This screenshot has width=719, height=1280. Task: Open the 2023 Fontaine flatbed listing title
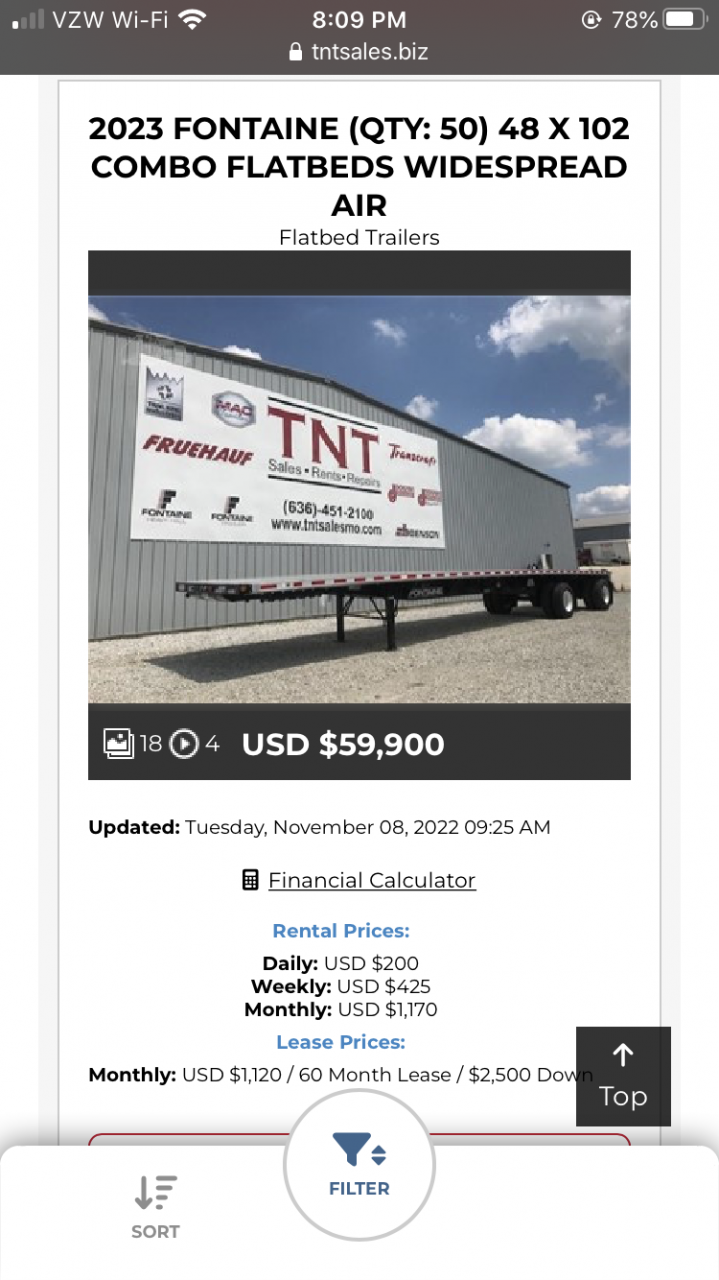pyautogui.click(x=359, y=167)
